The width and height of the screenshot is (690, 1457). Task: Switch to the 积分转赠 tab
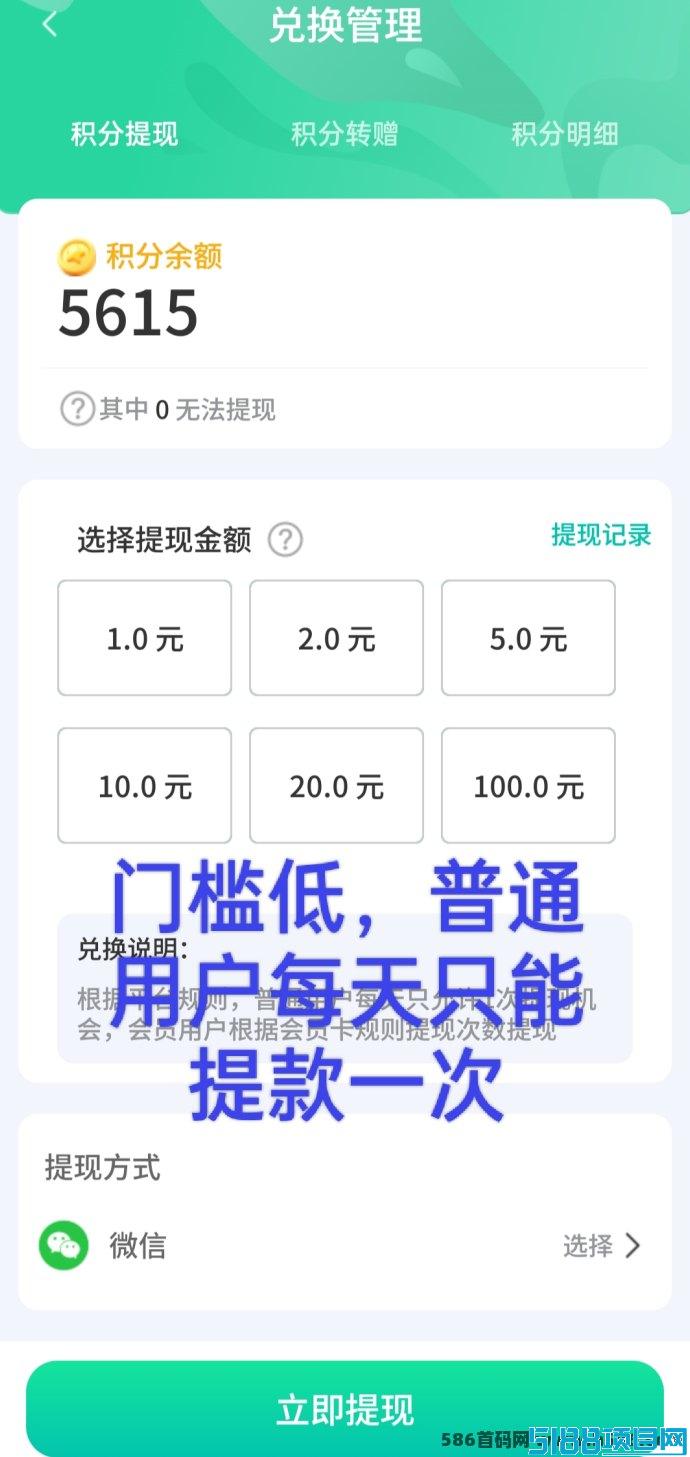[344, 134]
